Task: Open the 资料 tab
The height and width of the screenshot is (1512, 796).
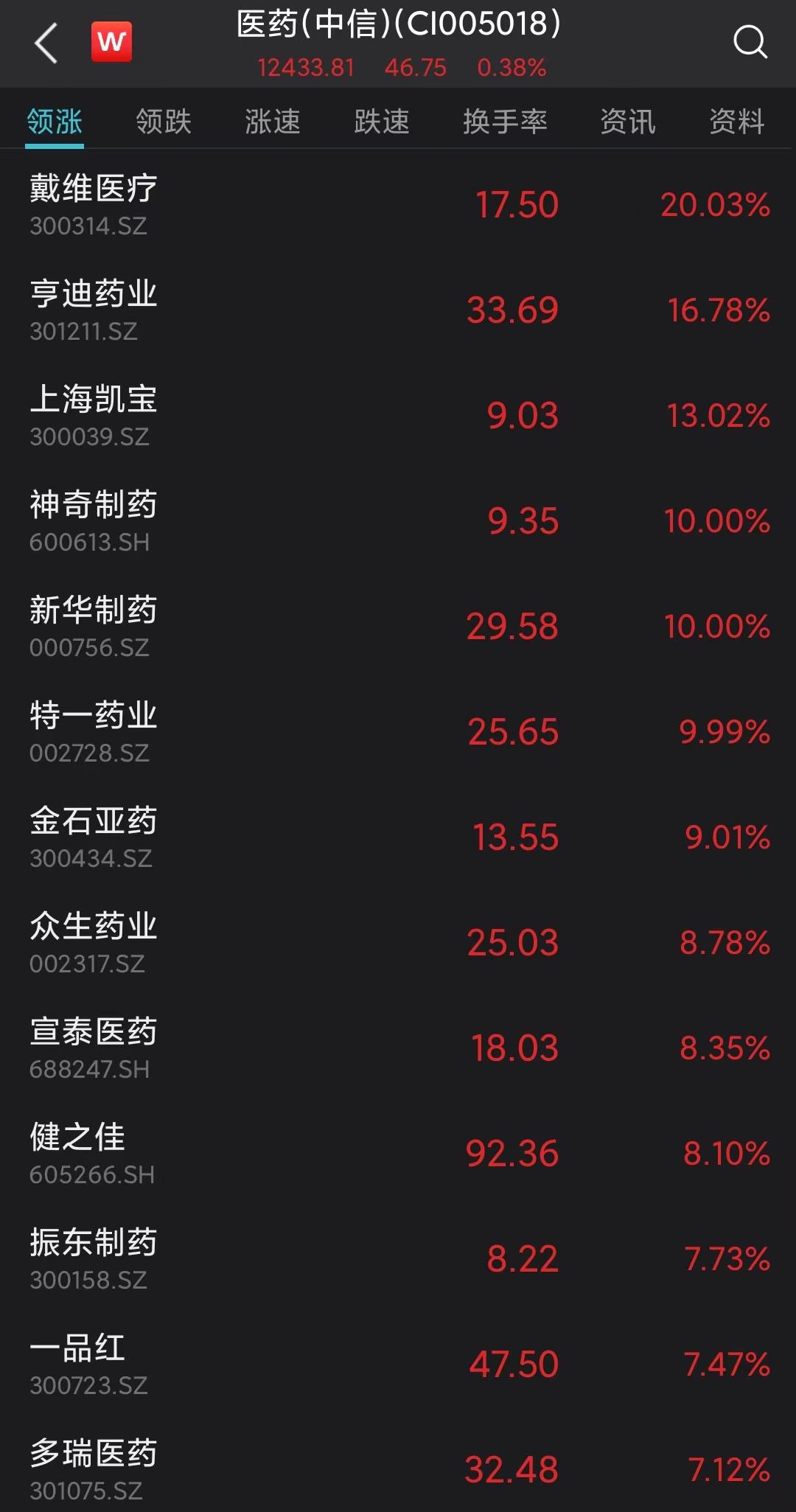Action: [736, 122]
